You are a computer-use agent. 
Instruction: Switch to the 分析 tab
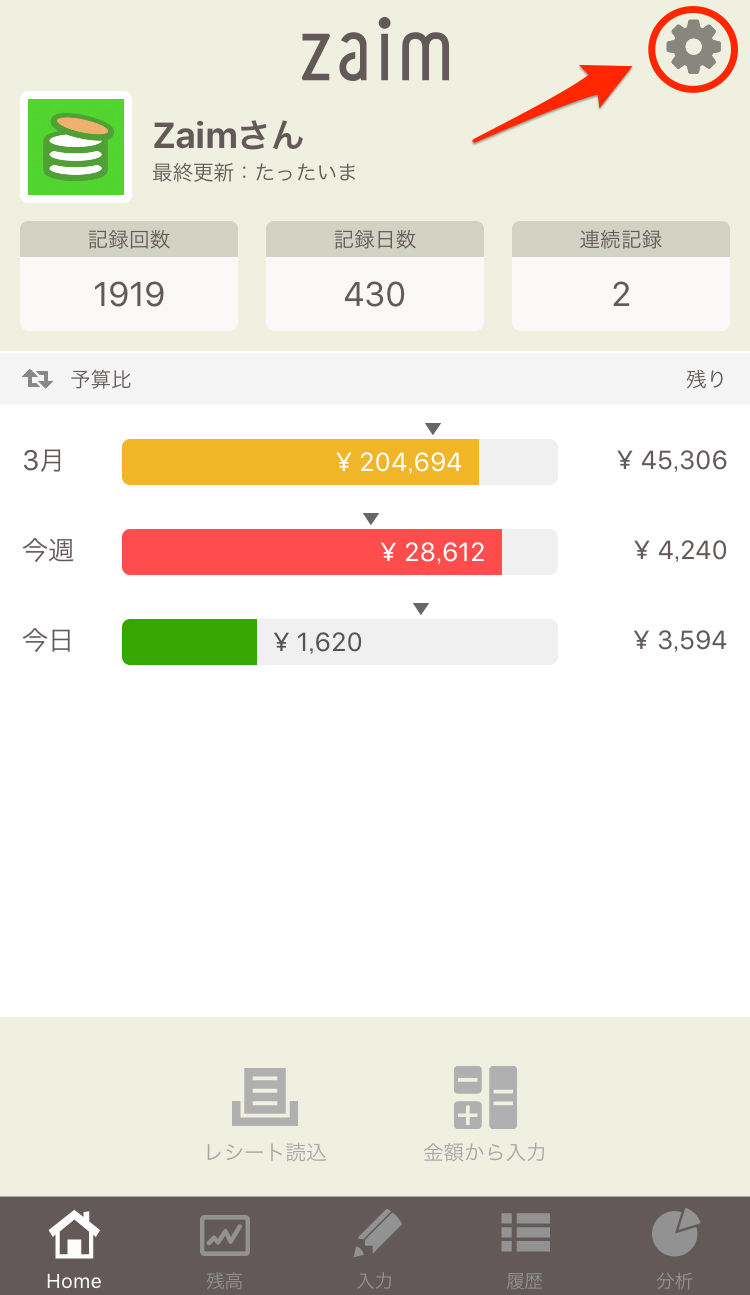point(675,1248)
